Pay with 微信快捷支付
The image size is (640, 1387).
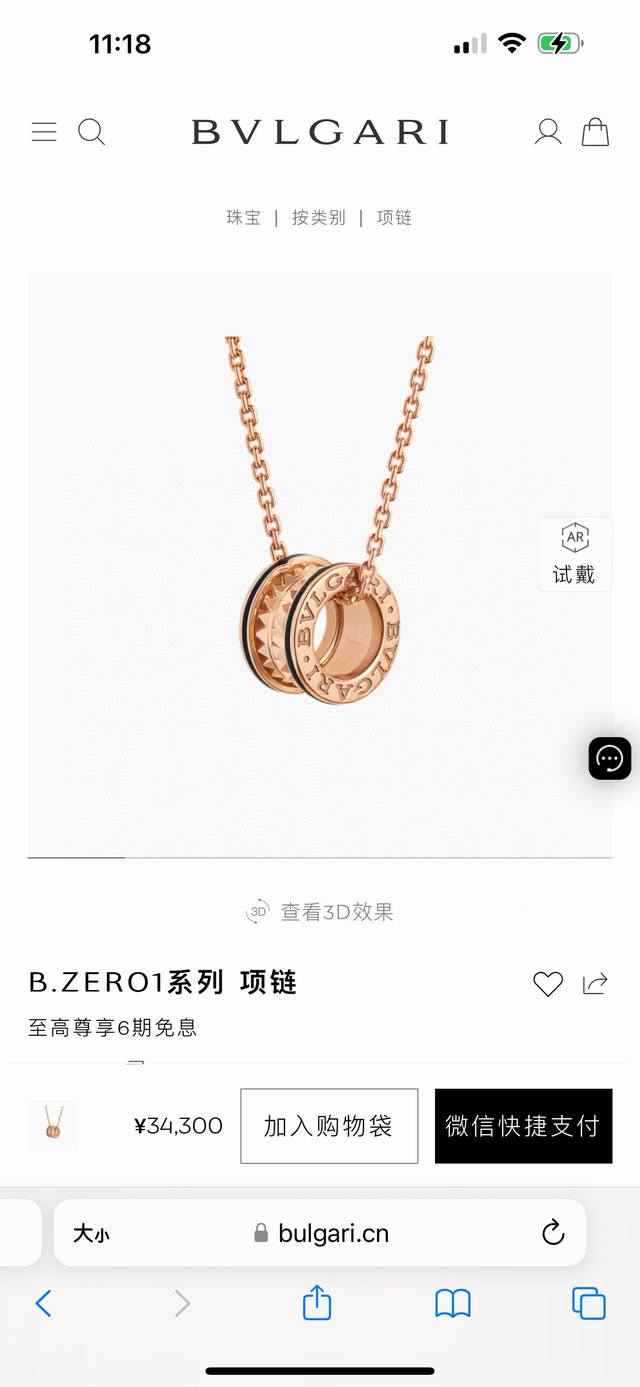click(x=523, y=1126)
